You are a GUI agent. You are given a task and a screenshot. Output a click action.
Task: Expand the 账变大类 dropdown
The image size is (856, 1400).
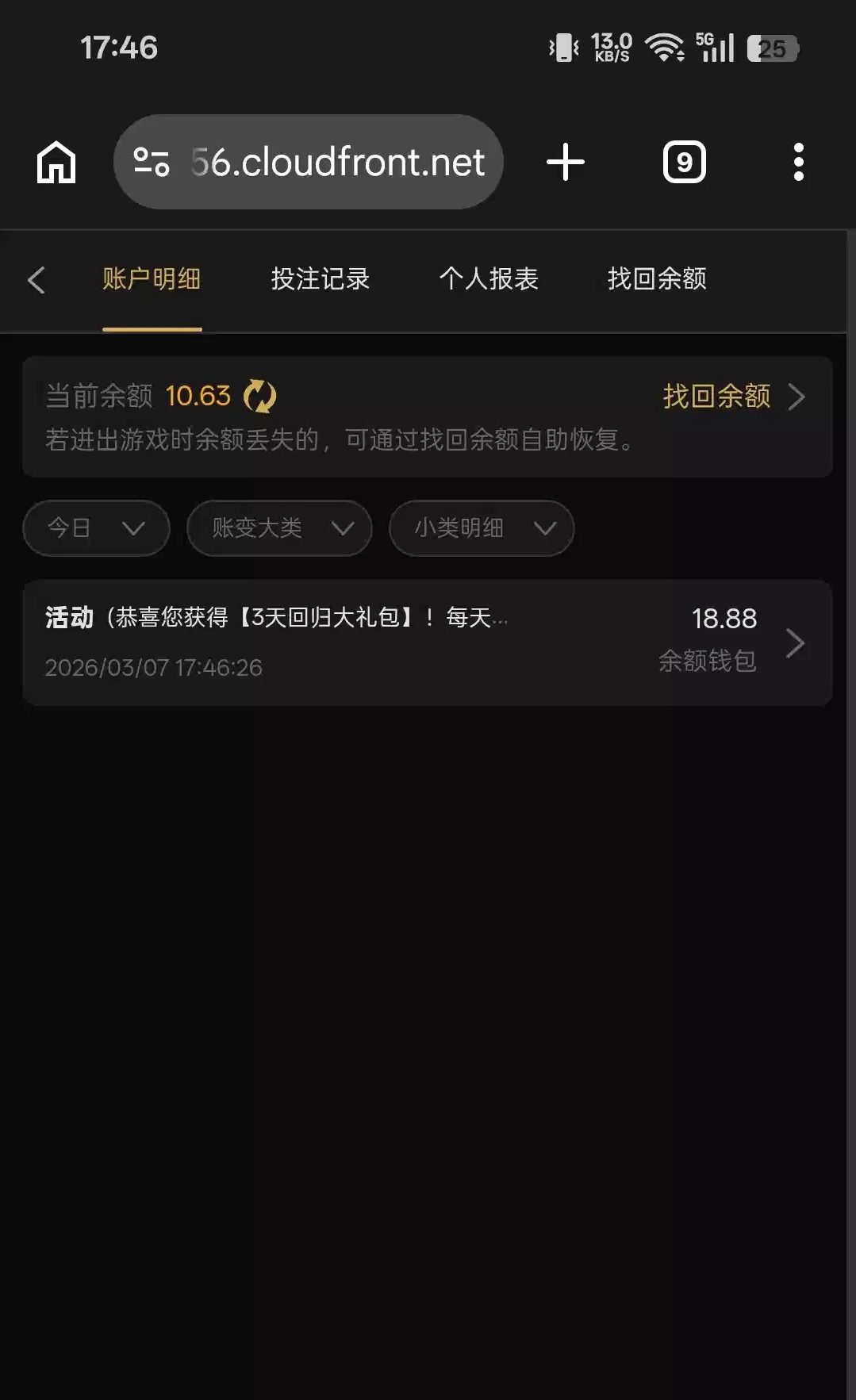[x=279, y=528]
